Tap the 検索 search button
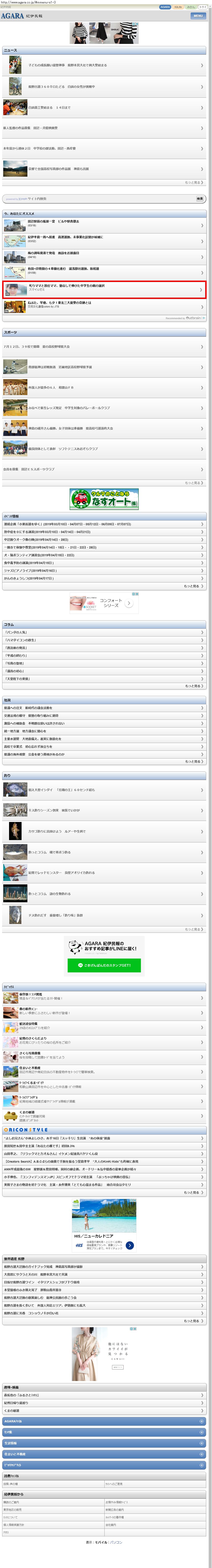This screenshot has height=1568, width=212. click(x=200, y=198)
